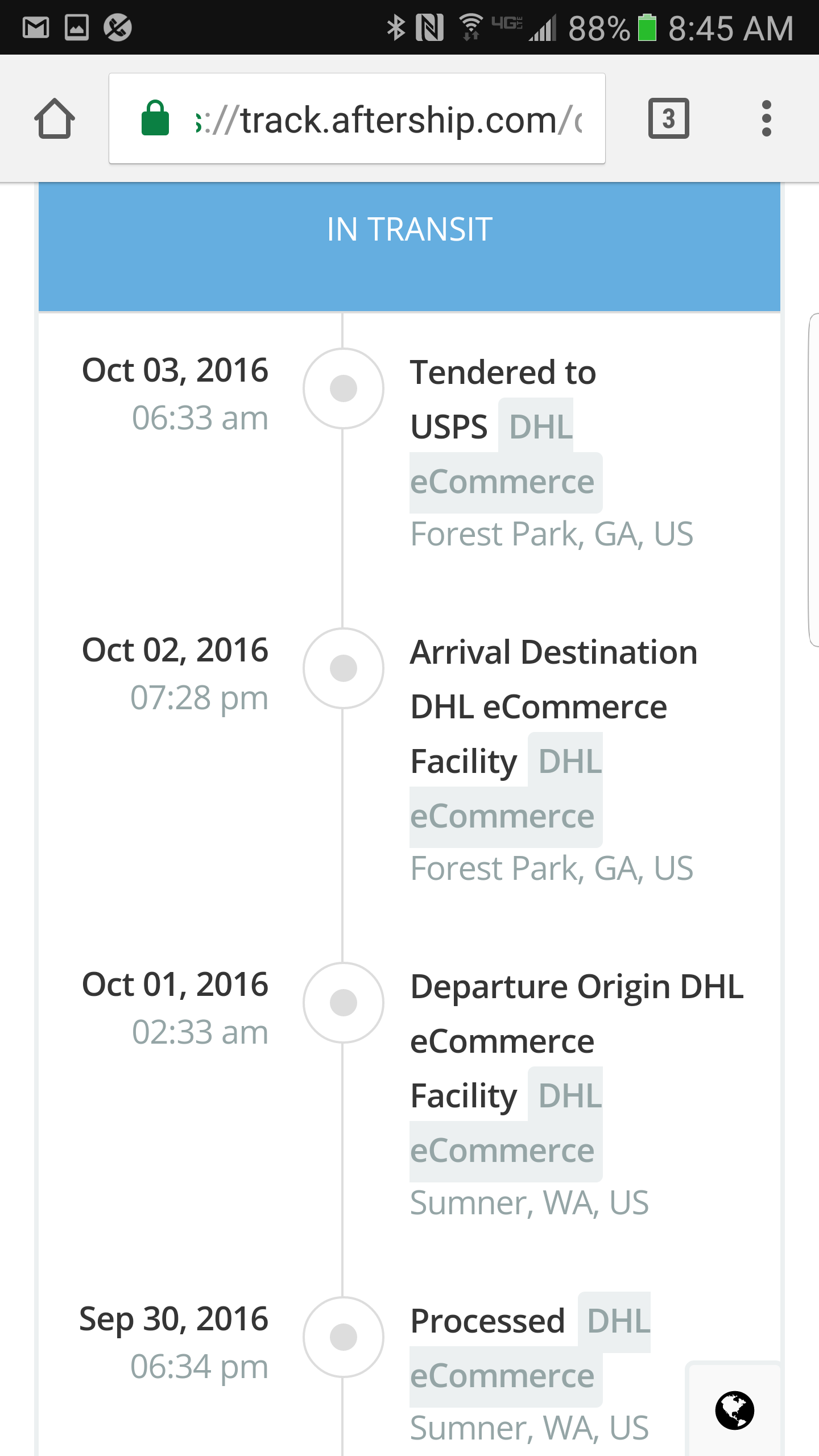
Task: Tap the globe language button
Action: 734,1410
